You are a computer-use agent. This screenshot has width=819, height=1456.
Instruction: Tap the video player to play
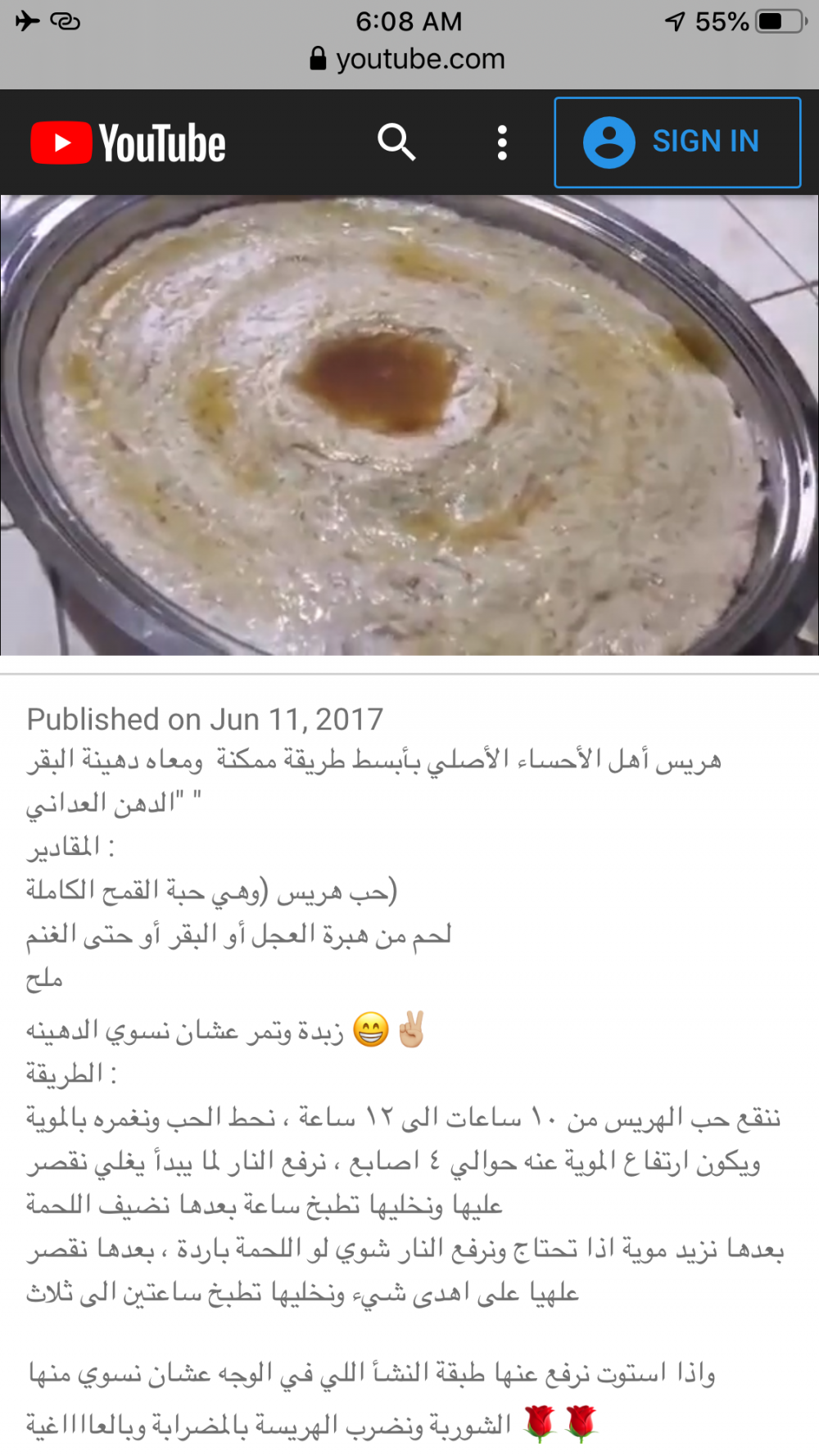click(409, 424)
